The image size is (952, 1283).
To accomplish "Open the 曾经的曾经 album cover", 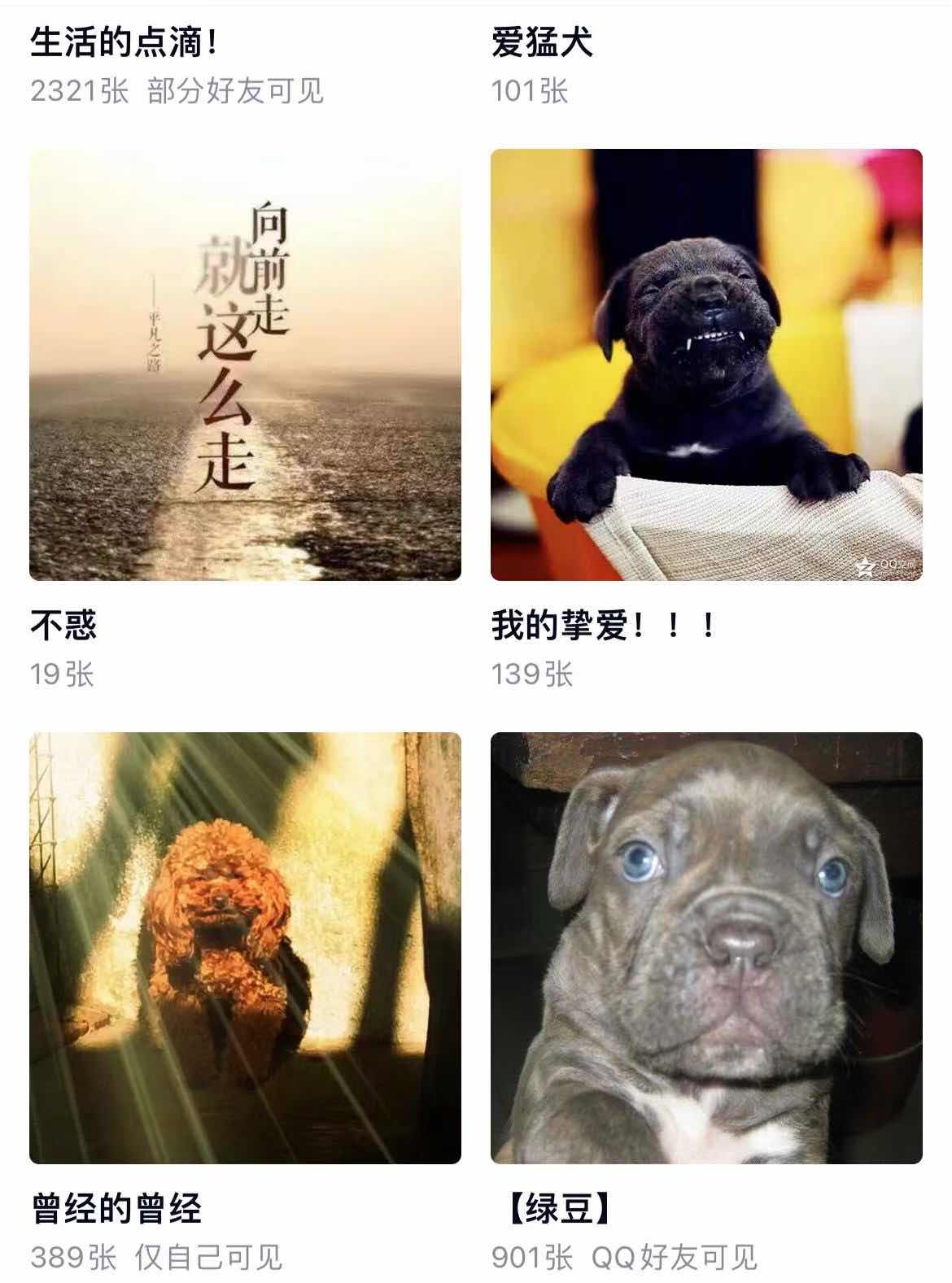I will click(245, 948).
